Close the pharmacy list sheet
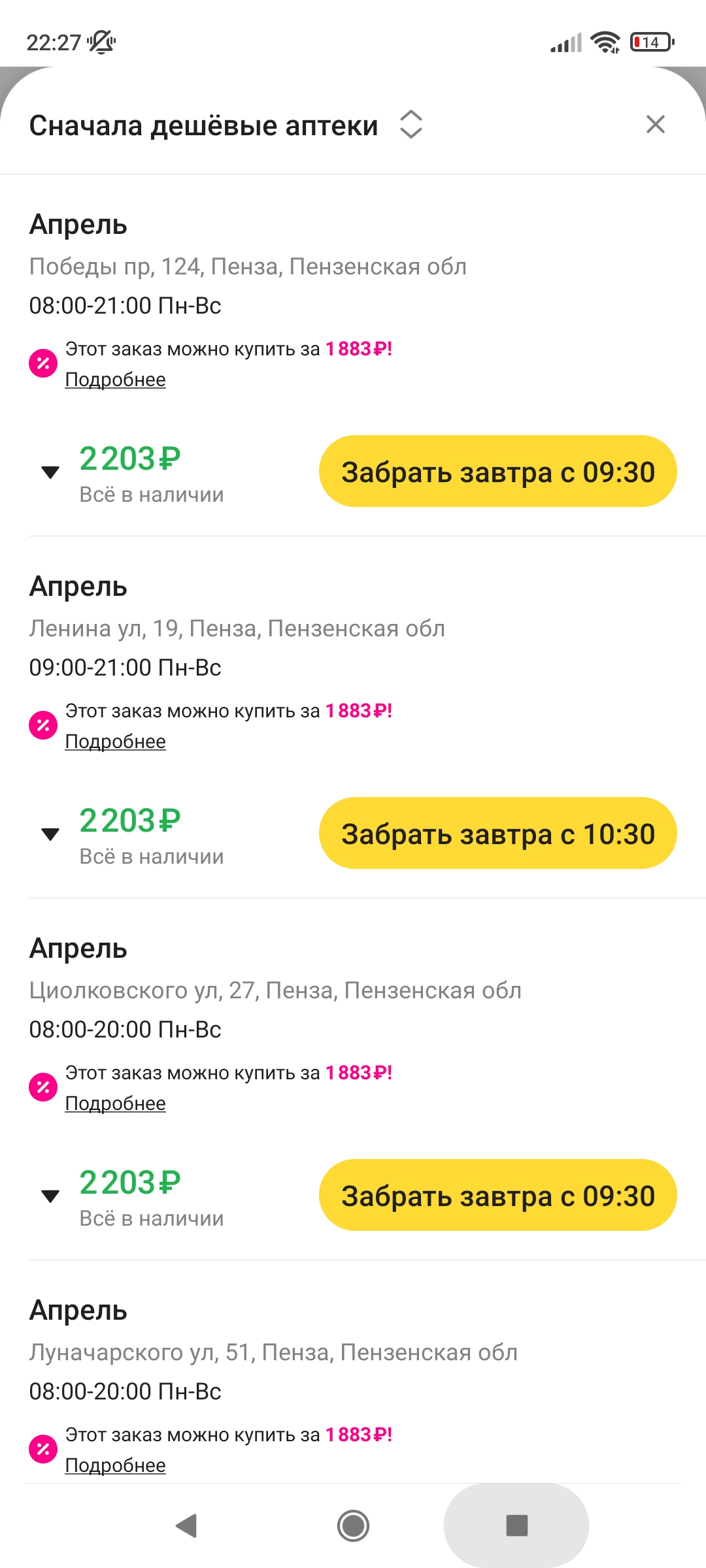 (x=655, y=124)
